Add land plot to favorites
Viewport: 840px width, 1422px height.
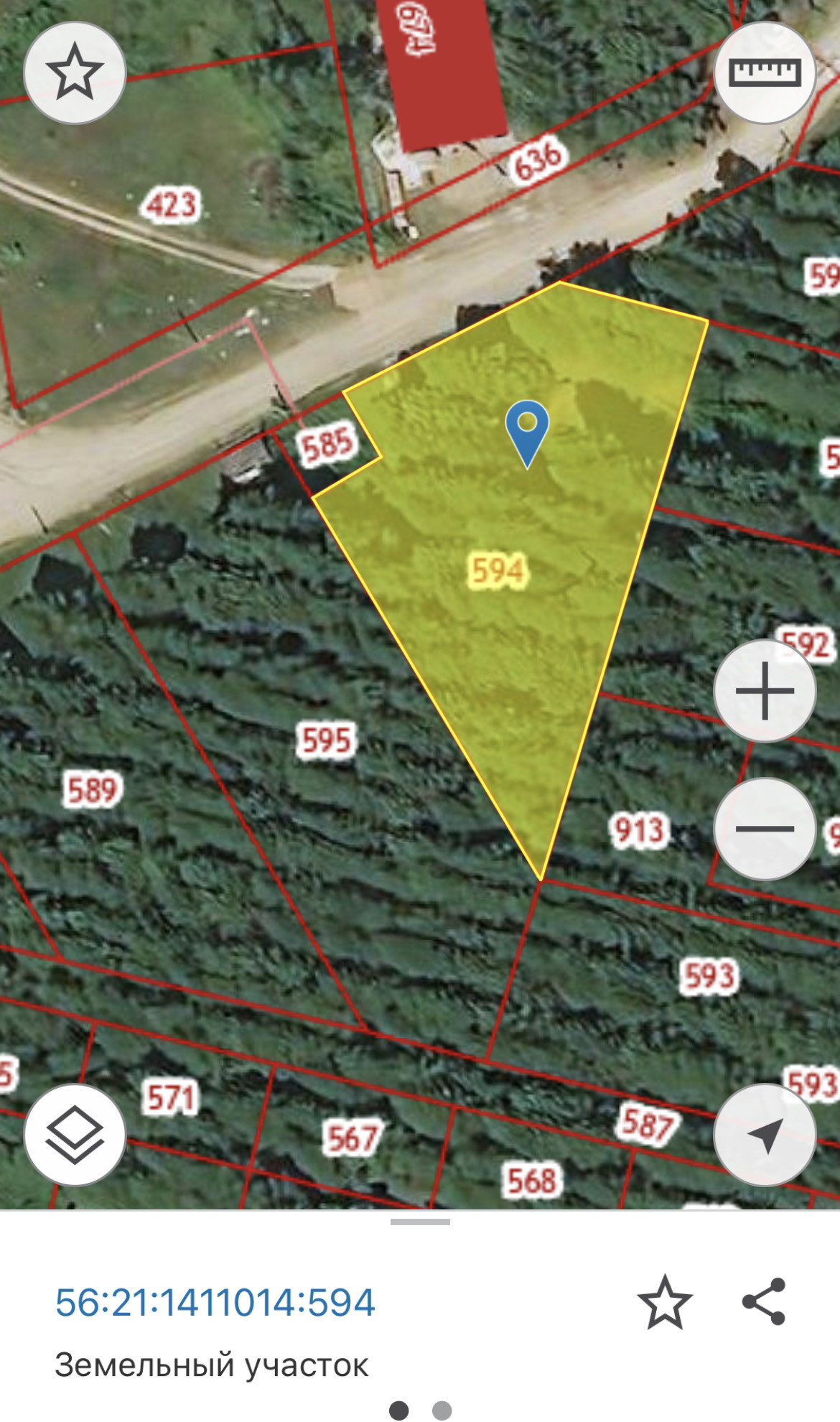[665, 1302]
